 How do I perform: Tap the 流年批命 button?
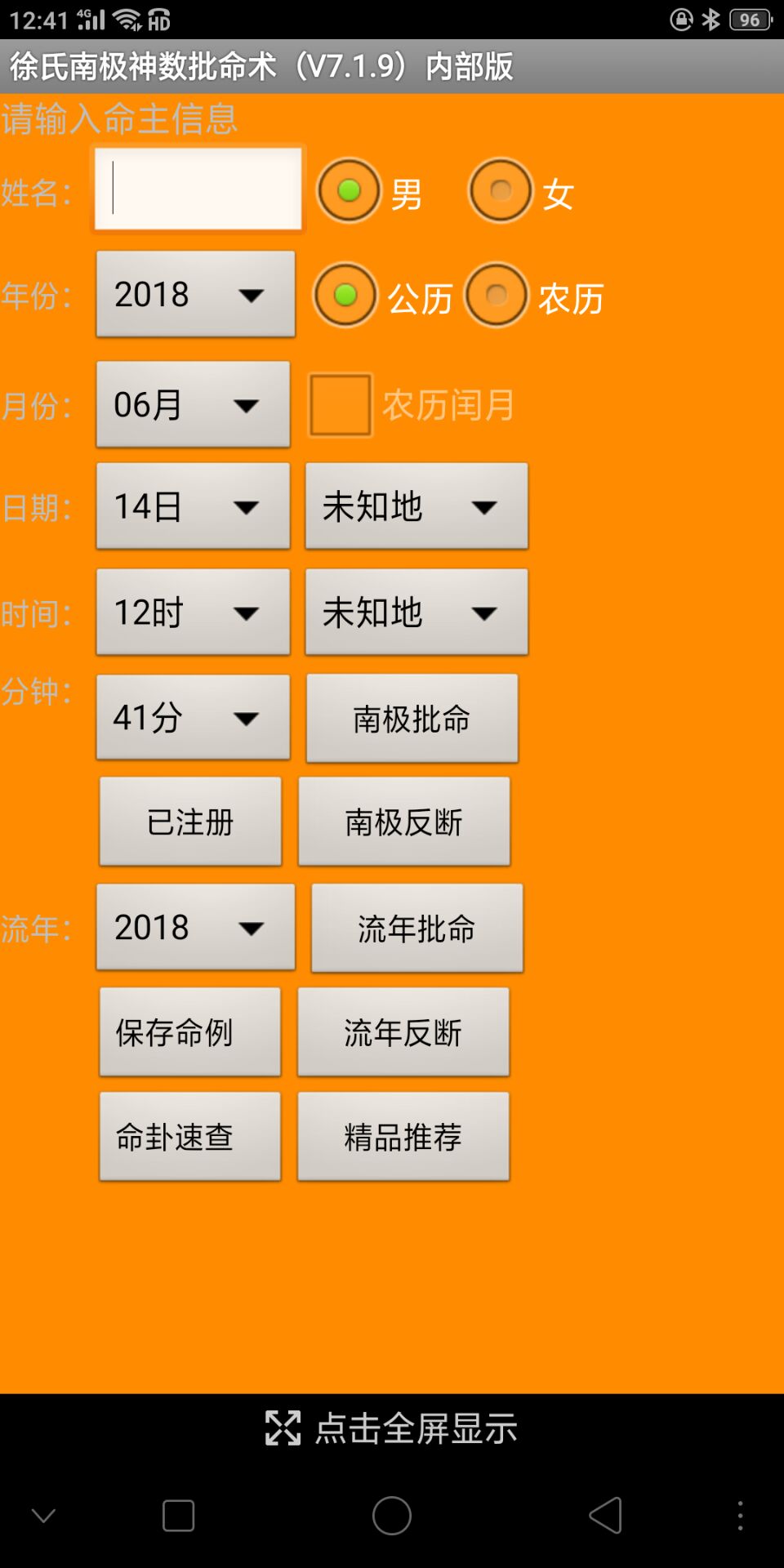(416, 929)
